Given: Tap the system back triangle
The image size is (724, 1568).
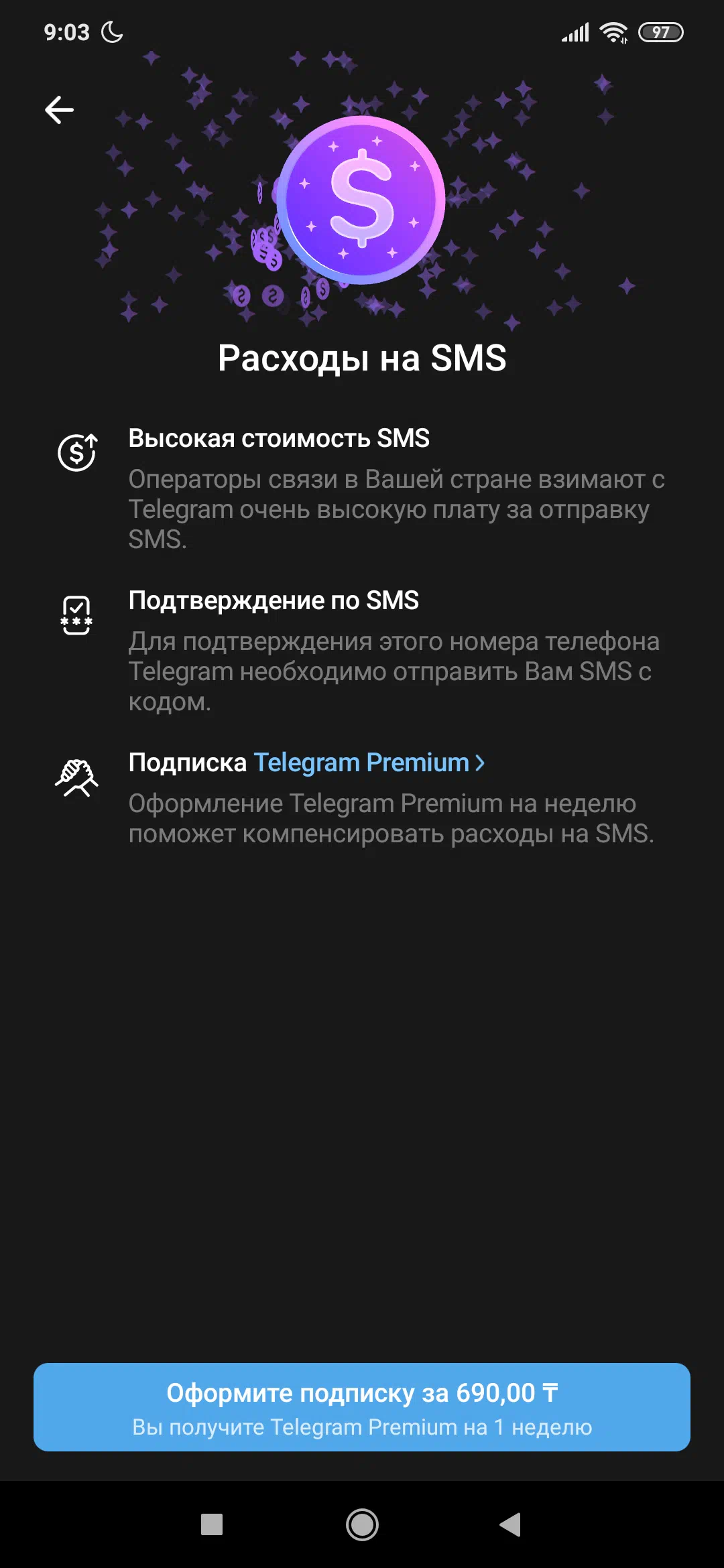Looking at the screenshot, I should click(x=511, y=1524).
